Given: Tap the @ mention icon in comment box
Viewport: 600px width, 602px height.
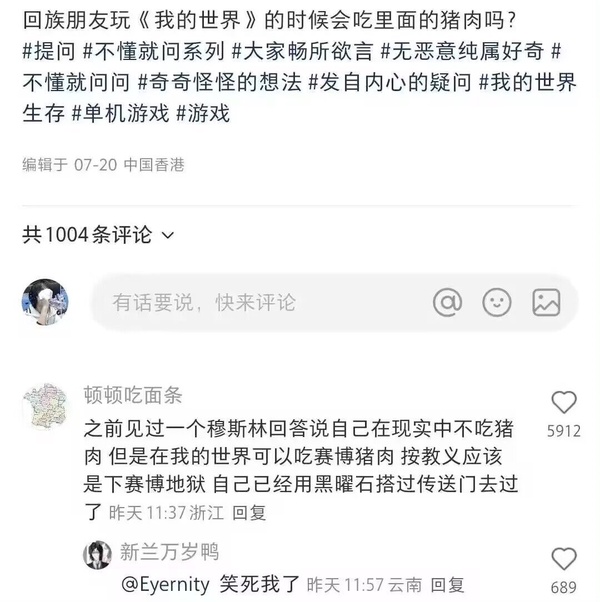Looking at the screenshot, I should pyautogui.click(x=447, y=302).
